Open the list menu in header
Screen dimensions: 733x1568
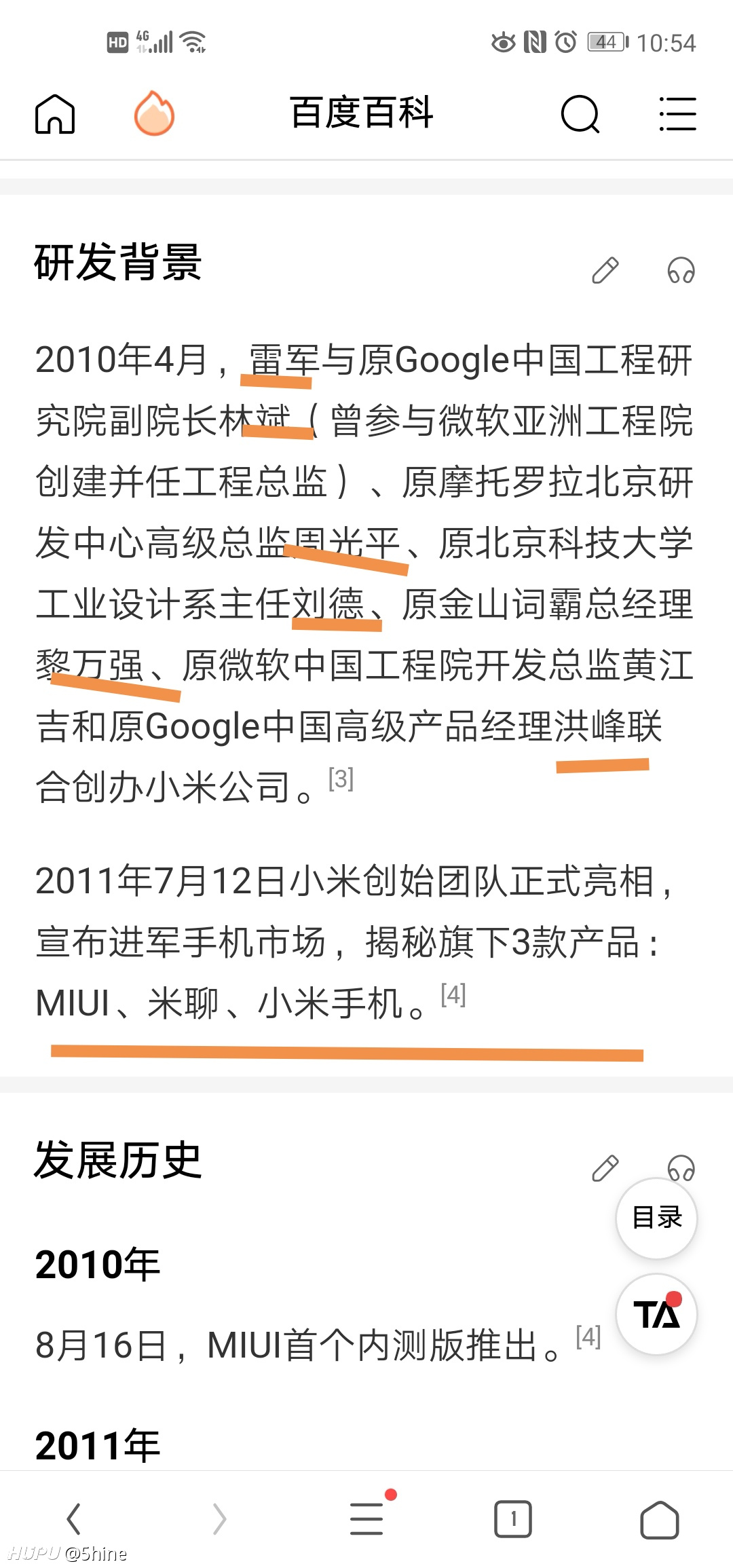(x=677, y=113)
